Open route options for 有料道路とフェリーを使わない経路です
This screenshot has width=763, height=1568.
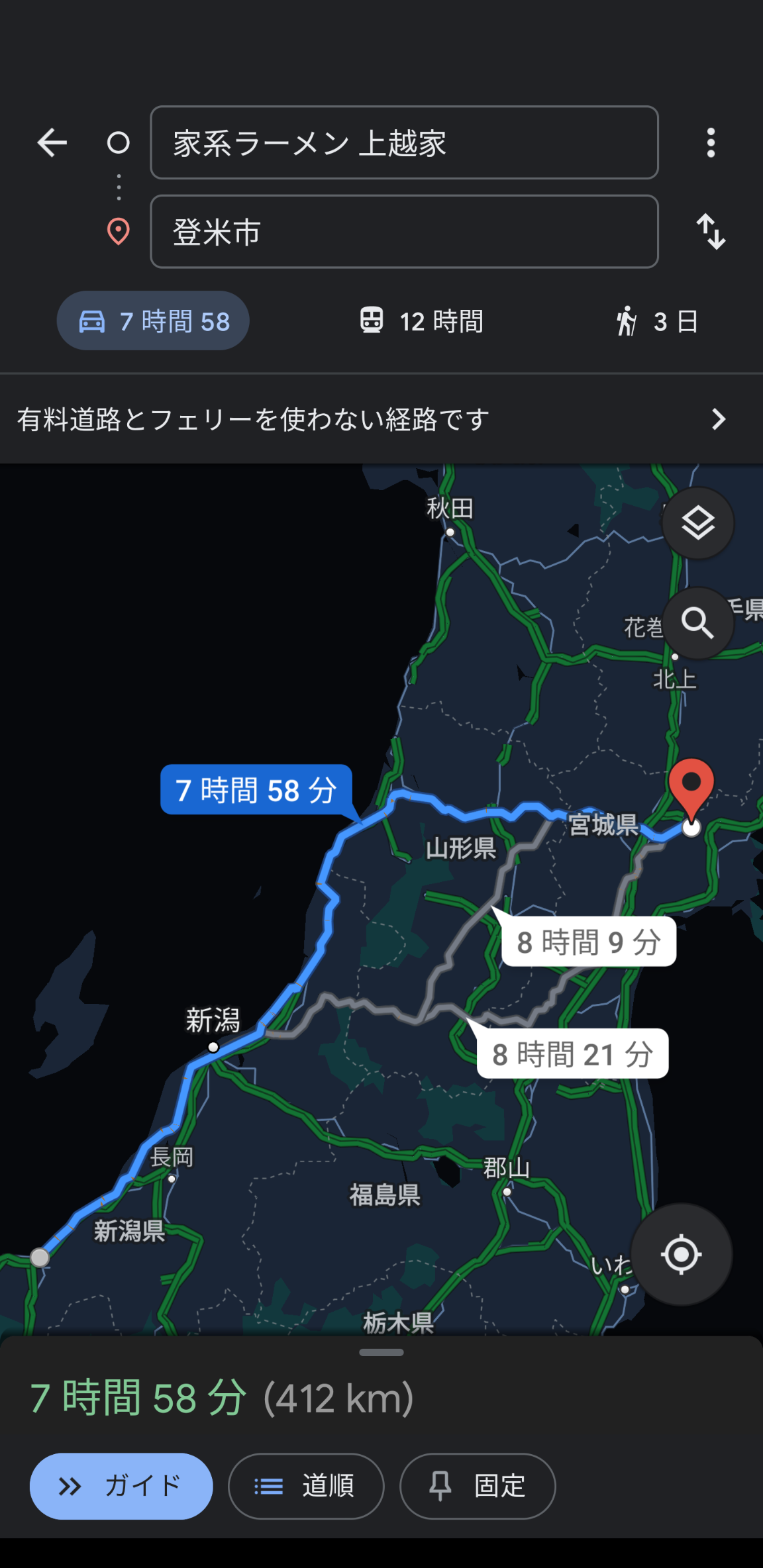381,419
